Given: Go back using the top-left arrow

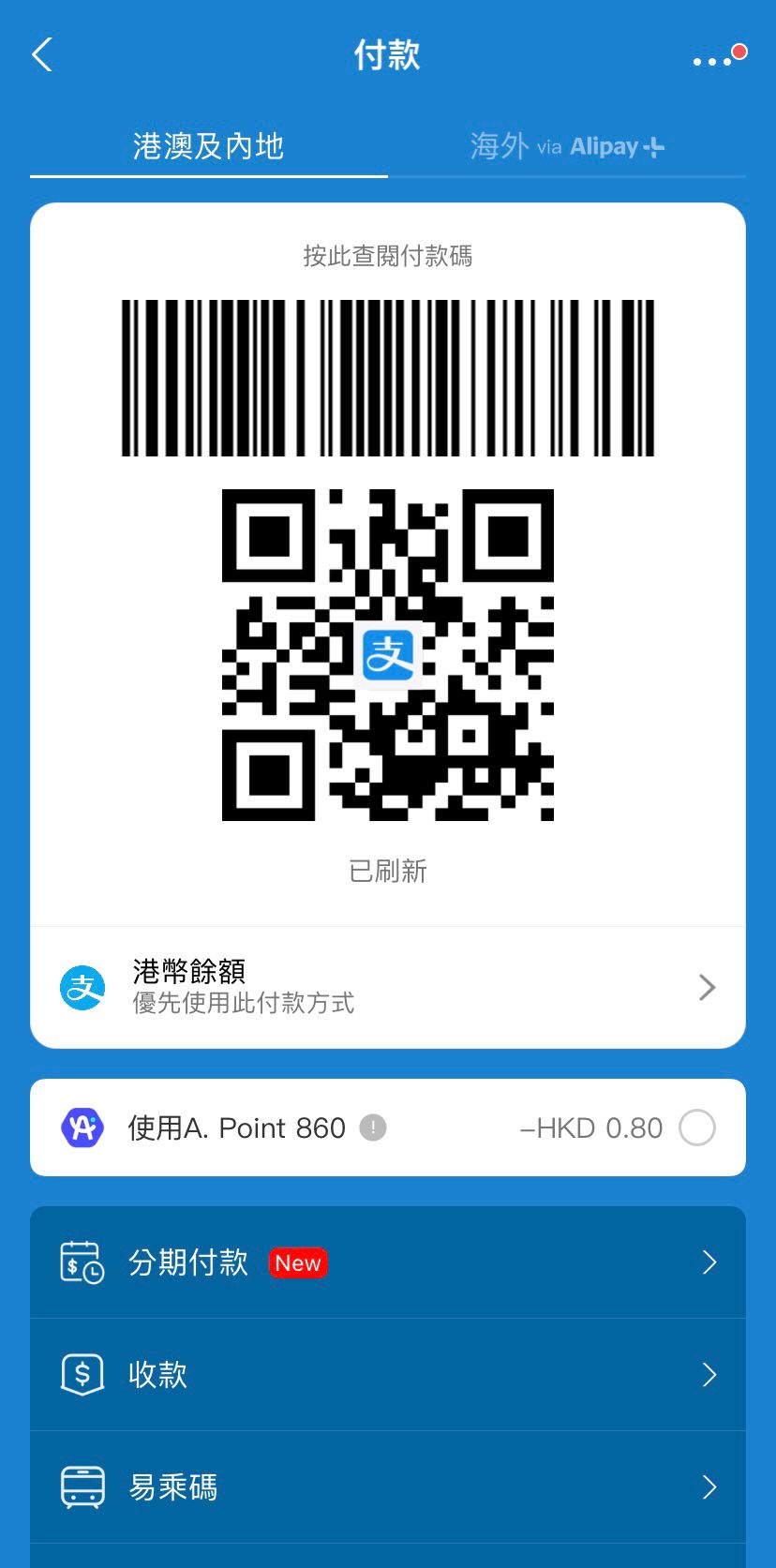Looking at the screenshot, I should pyautogui.click(x=42, y=55).
